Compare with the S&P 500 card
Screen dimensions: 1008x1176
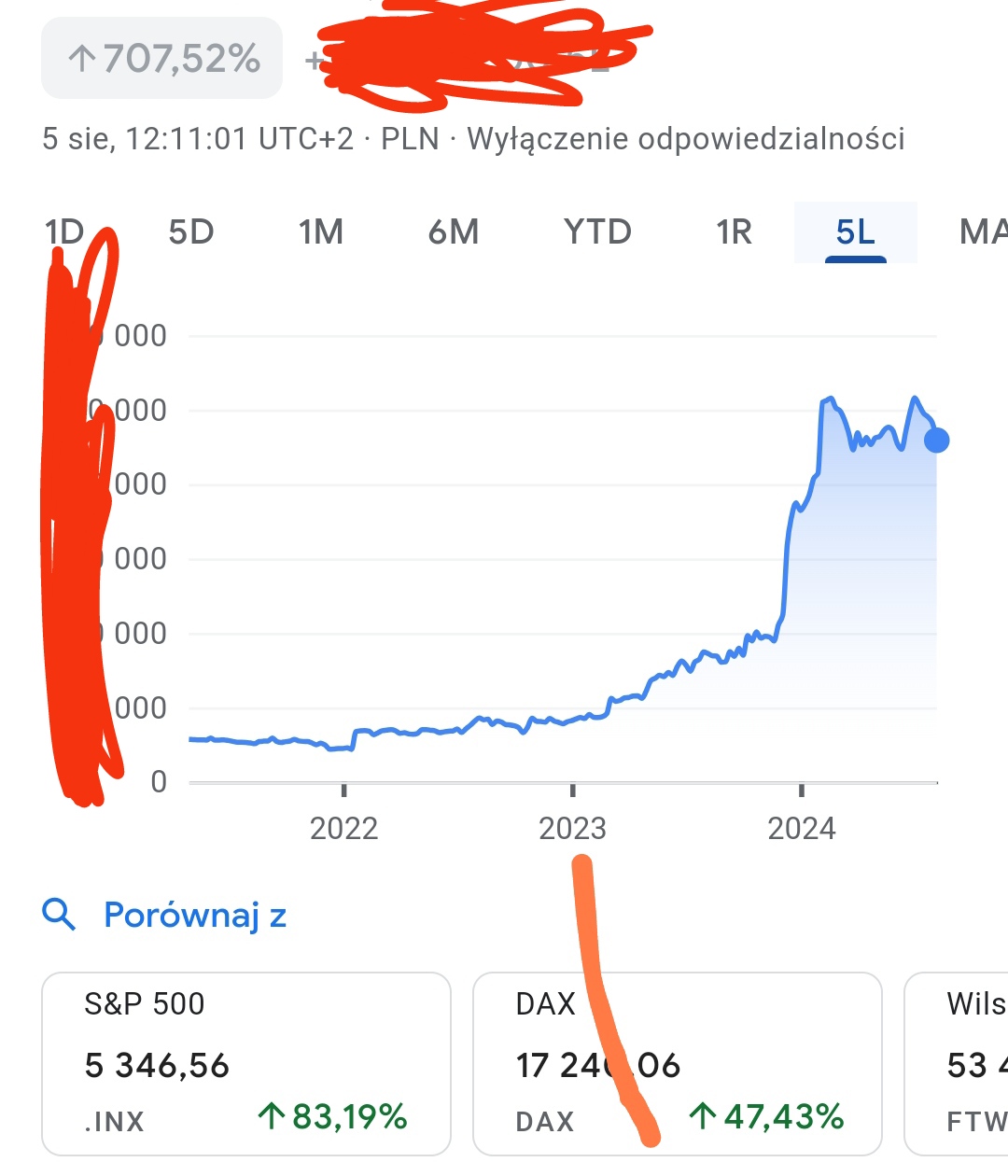[x=246, y=1063]
